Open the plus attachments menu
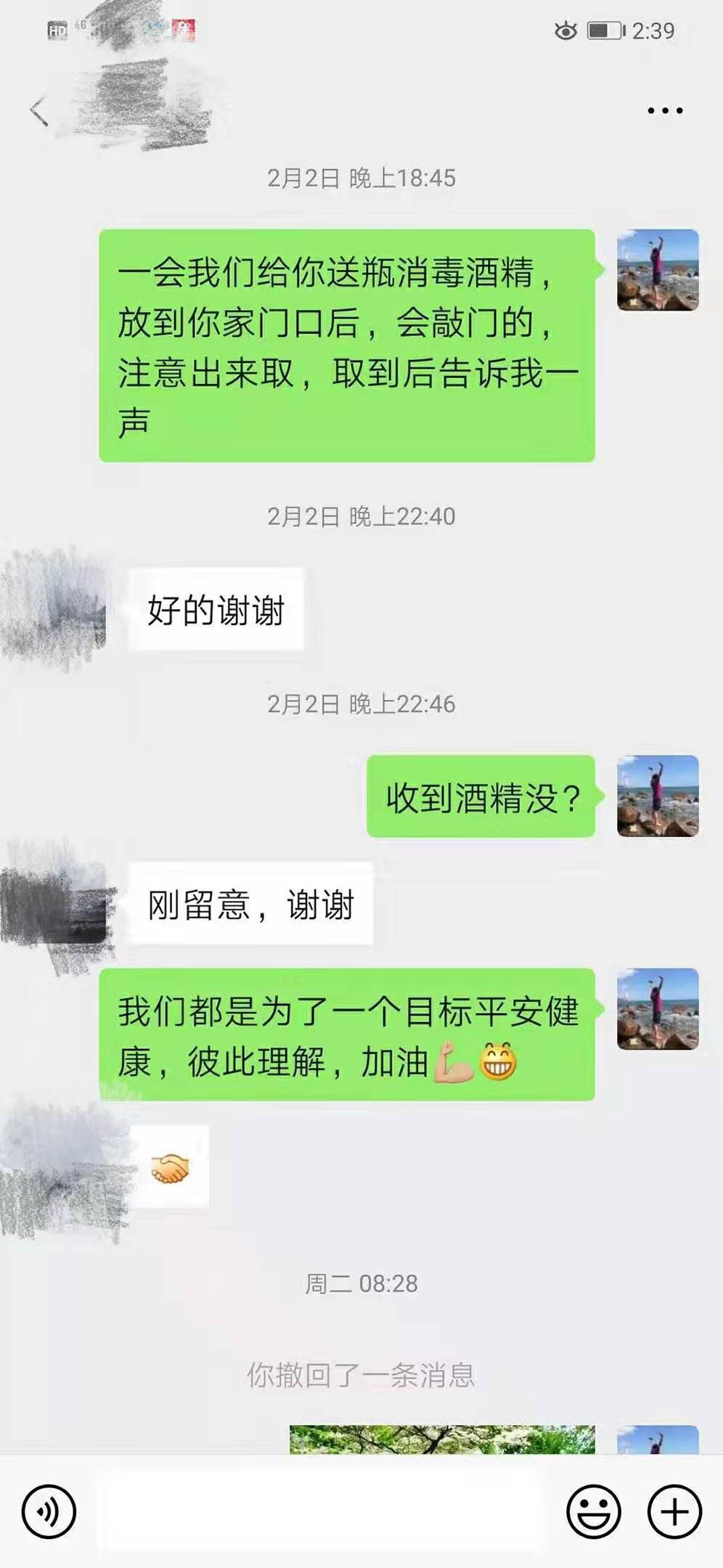 tap(674, 1511)
